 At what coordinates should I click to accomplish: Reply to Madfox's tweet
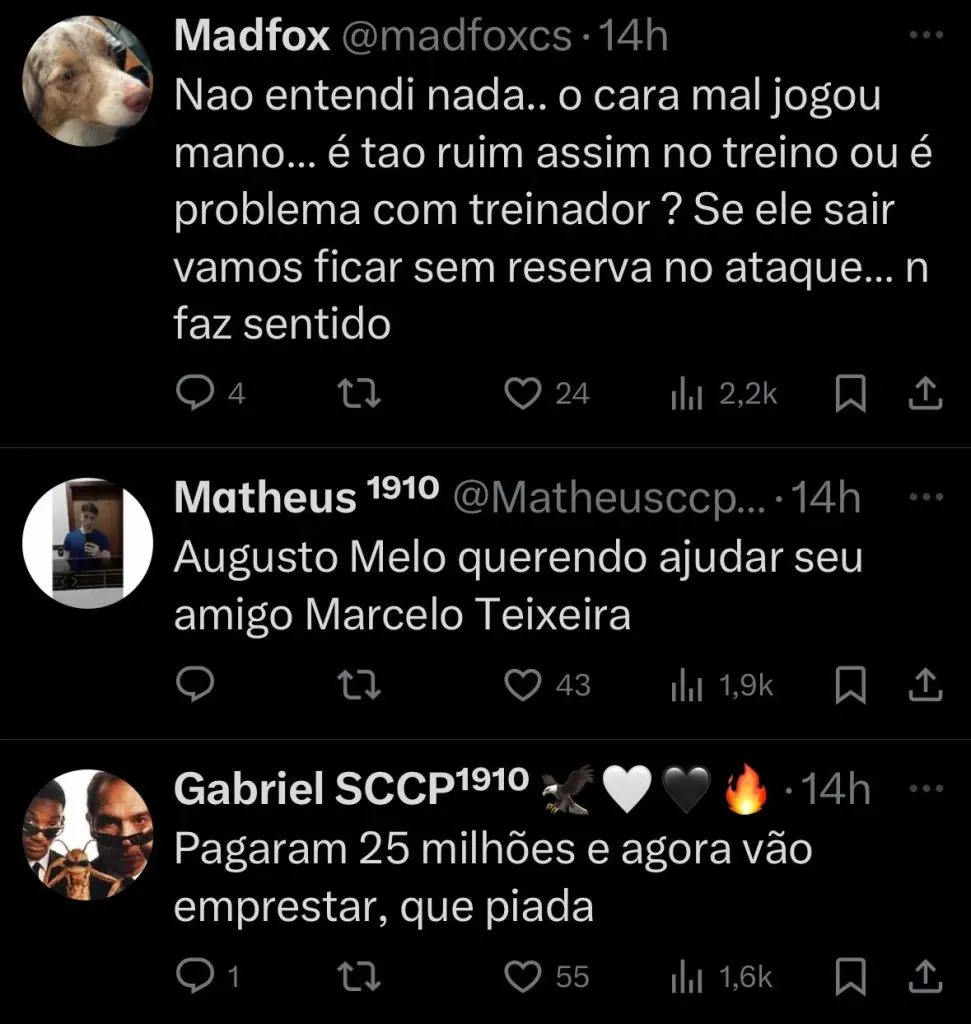(191, 394)
